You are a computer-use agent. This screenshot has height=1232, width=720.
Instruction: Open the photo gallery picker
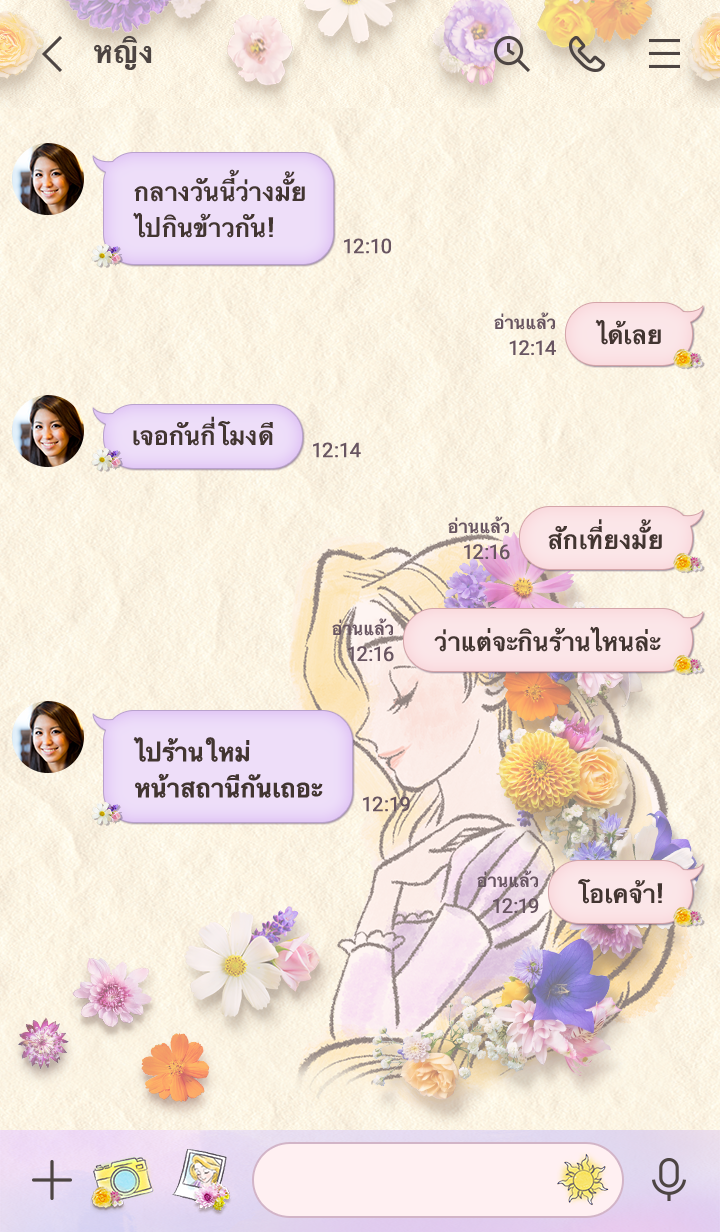click(x=202, y=1179)
